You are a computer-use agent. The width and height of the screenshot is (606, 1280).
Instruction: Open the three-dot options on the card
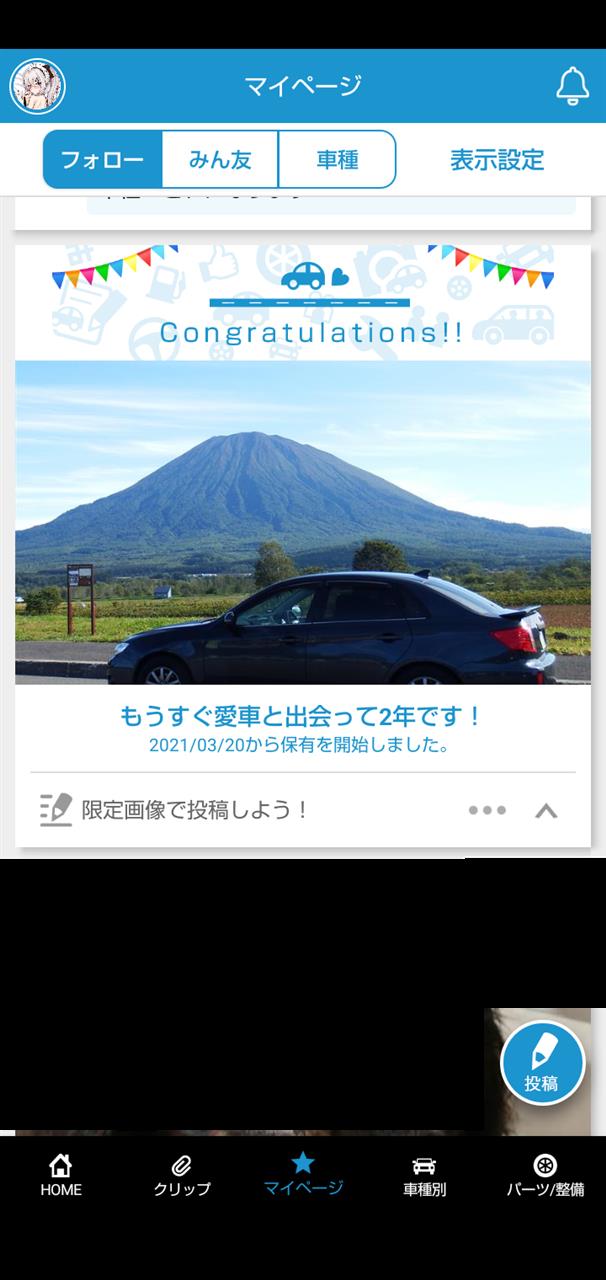pos(487,810)
